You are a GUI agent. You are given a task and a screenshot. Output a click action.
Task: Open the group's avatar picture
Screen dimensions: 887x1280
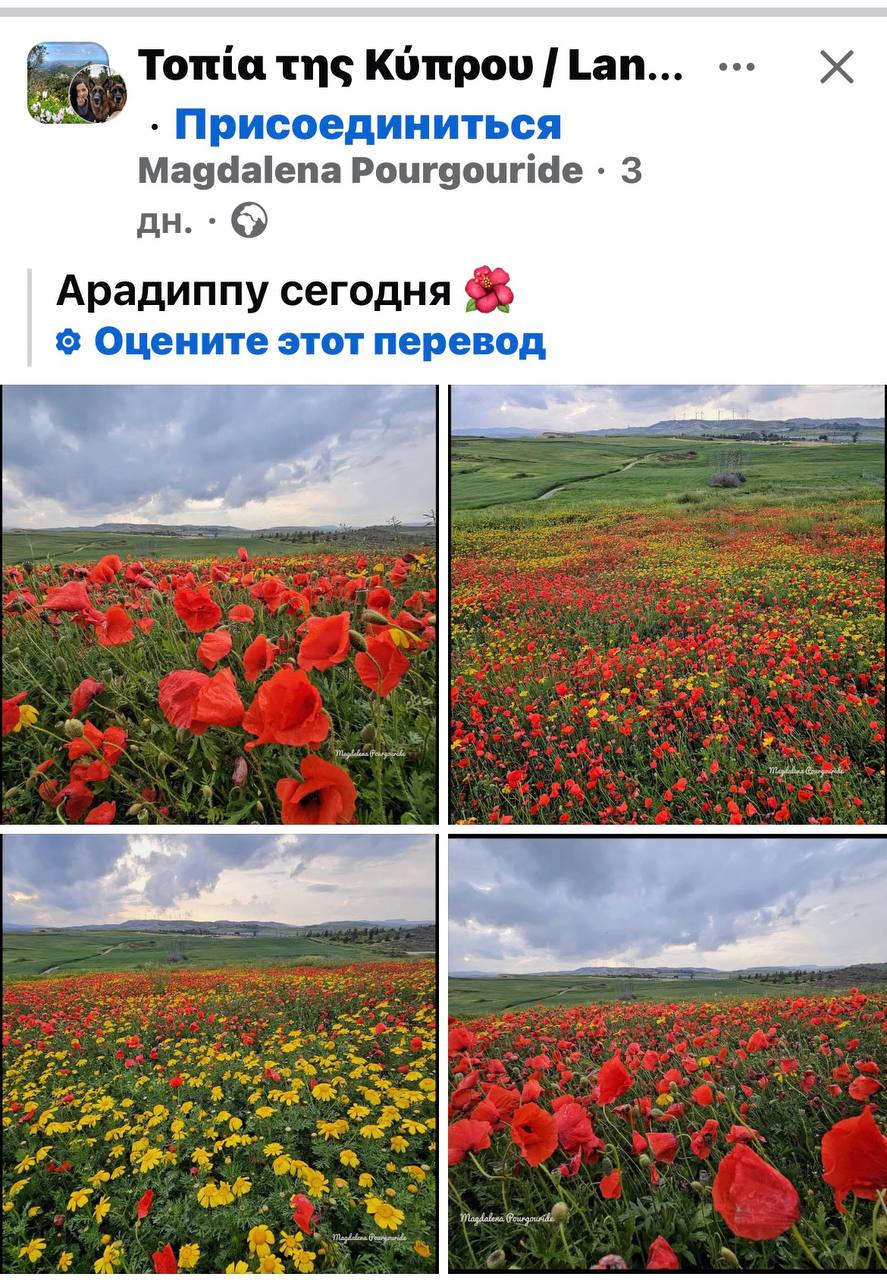(76, 82)
